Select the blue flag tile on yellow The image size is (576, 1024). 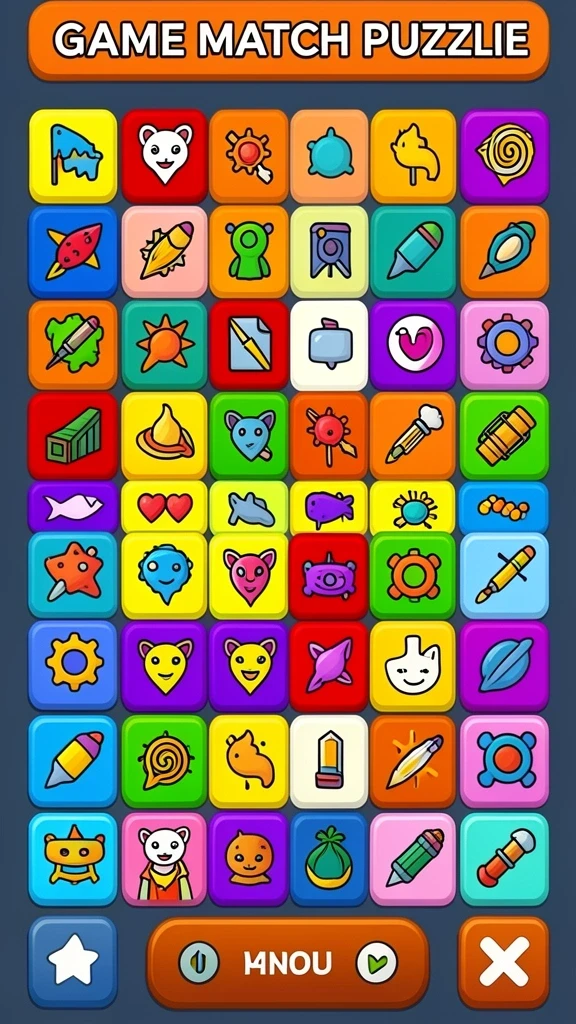click(73, 155)
